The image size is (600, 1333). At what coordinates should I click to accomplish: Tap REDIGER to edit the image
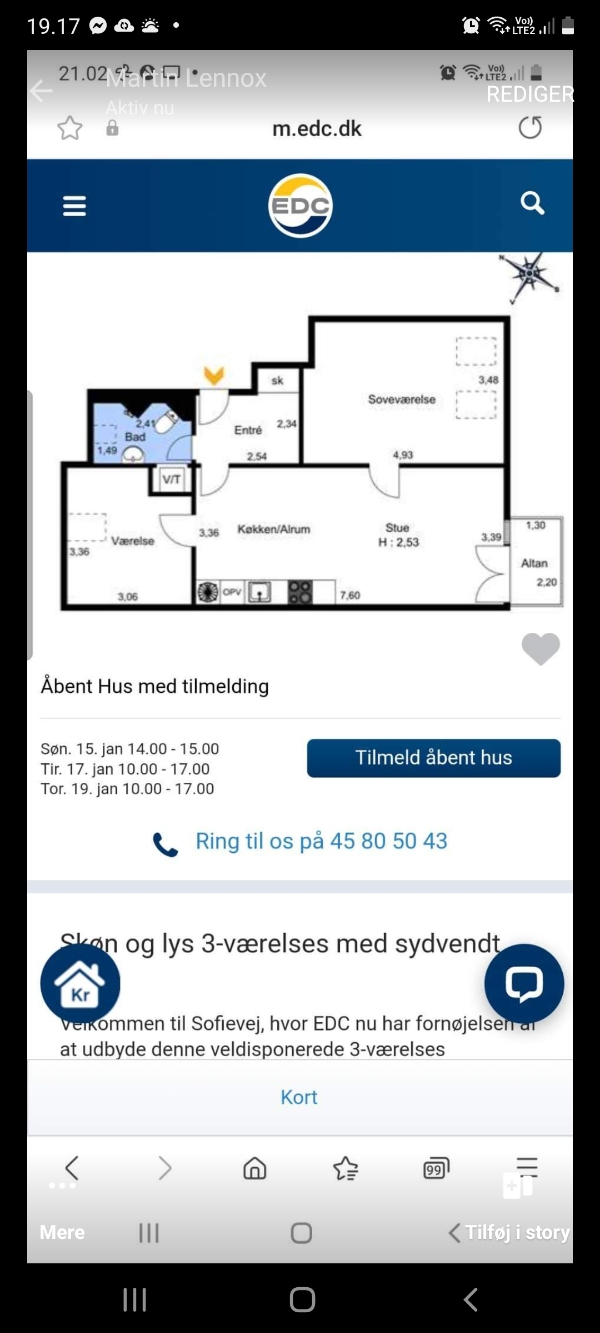click(530, 94)
